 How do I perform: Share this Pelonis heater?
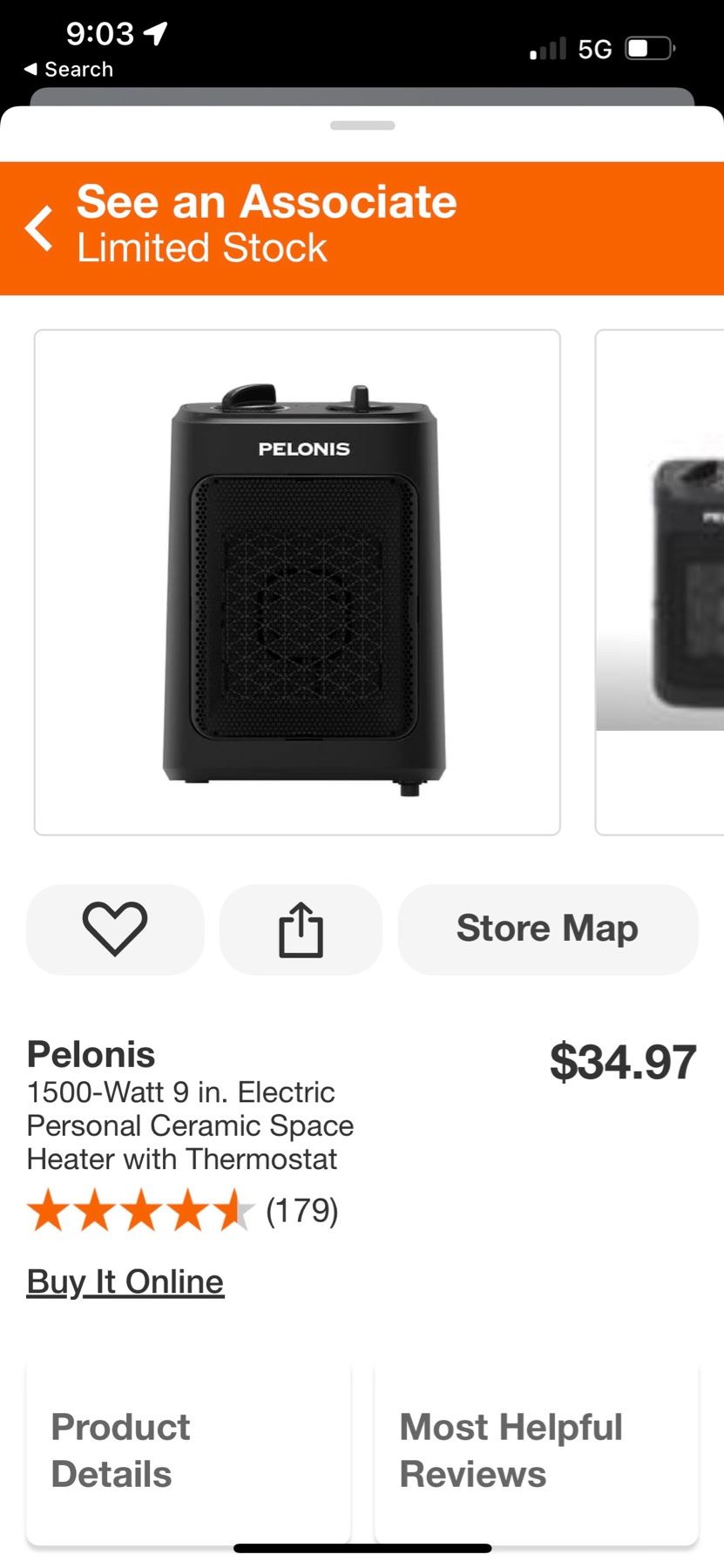301,929
